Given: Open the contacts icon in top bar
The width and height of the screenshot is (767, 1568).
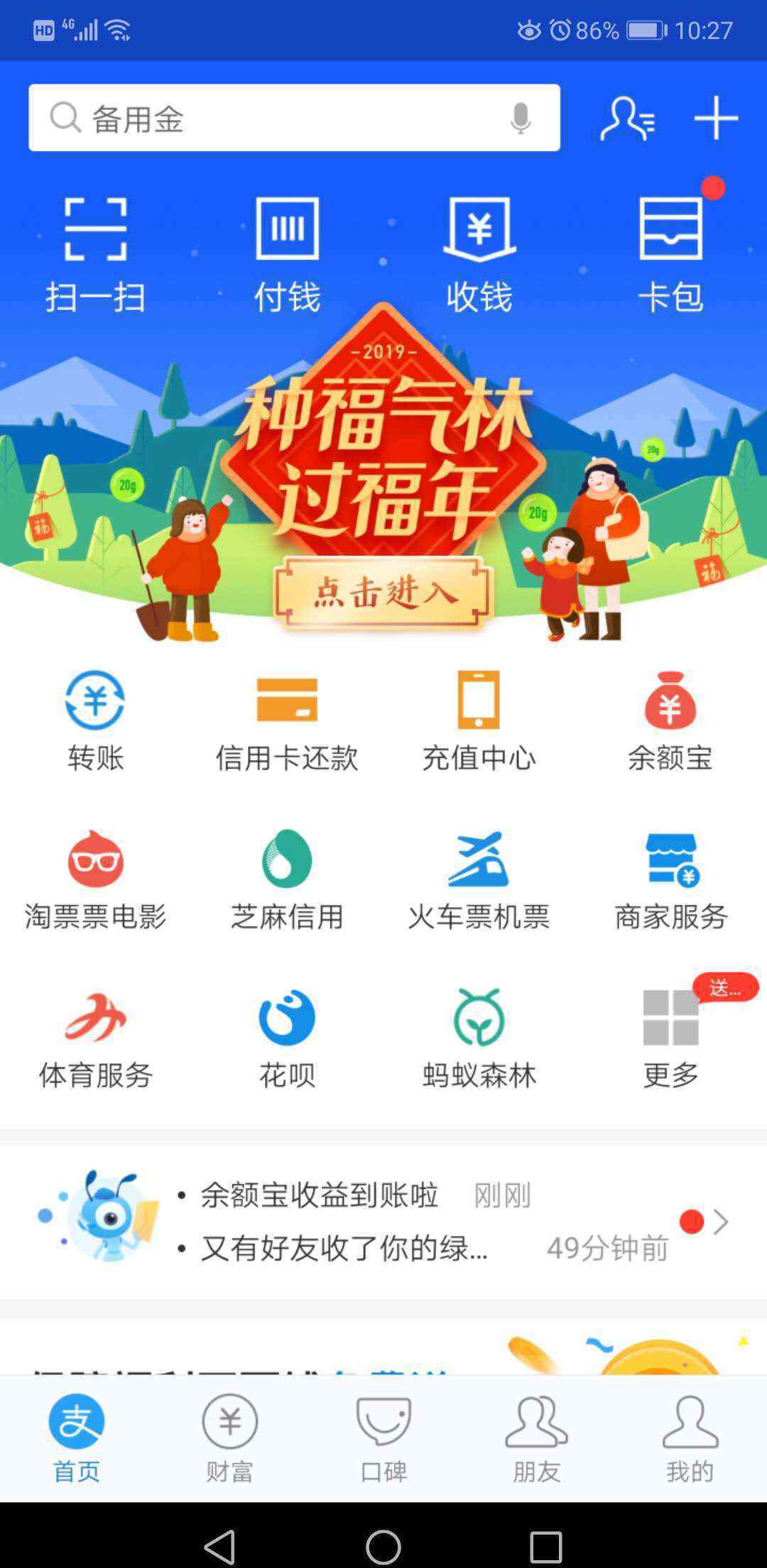Looking at the screenshot, I should (627, 118).
